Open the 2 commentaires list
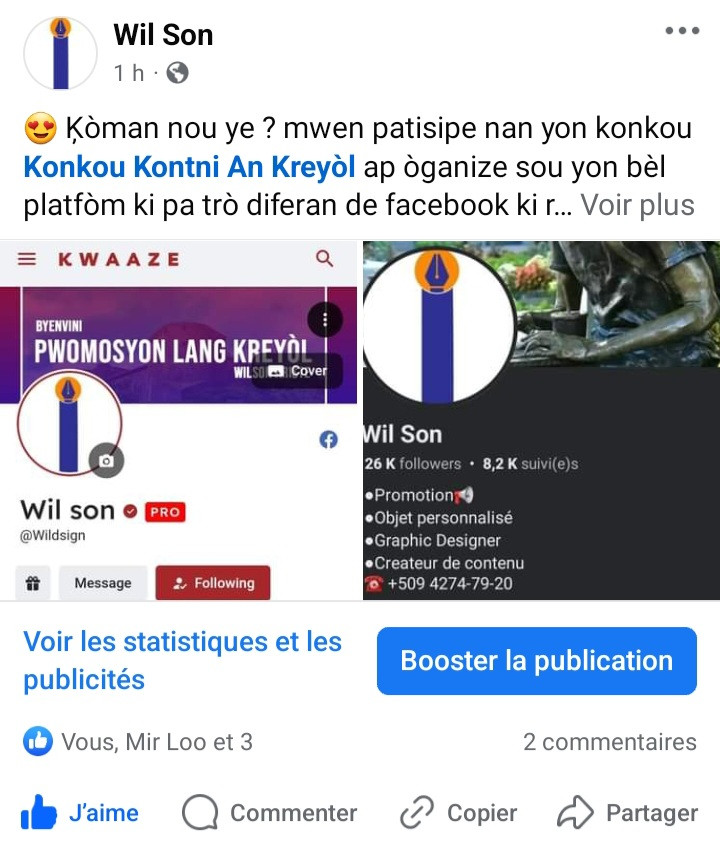 pos(609,742)
